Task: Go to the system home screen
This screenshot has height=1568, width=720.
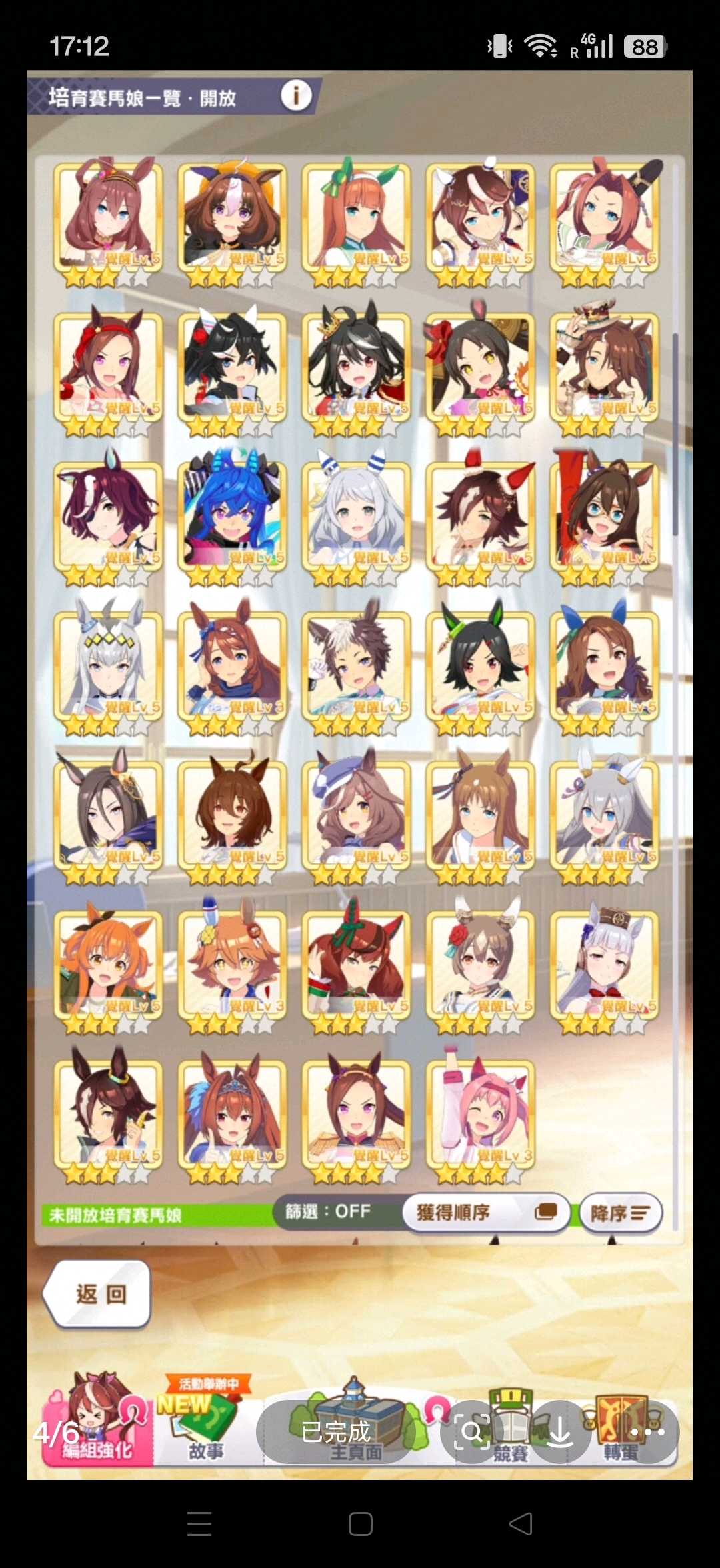Action: tap(360, 1523)
